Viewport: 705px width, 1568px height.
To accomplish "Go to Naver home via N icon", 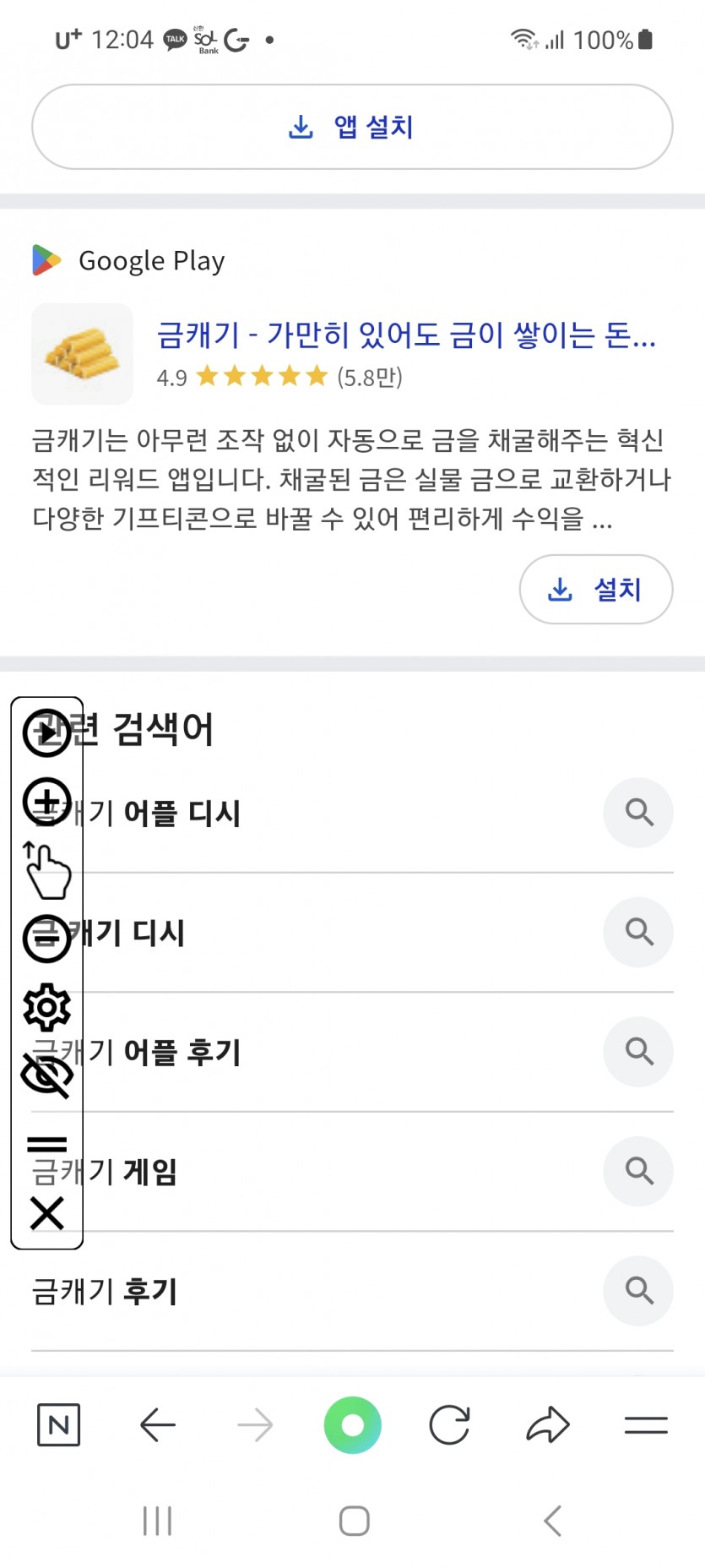I will pos(59,1425).
